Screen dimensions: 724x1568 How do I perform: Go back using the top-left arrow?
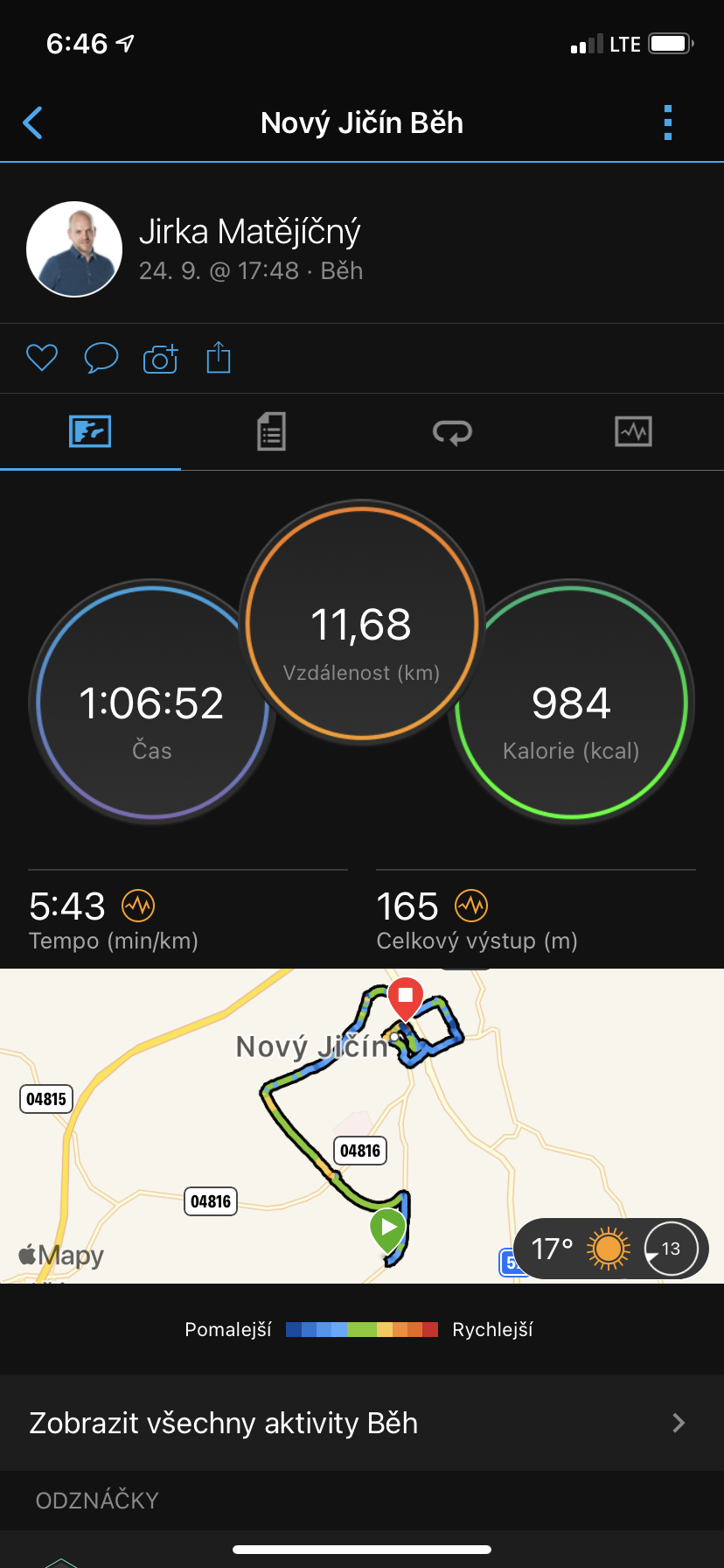(33, 122)
